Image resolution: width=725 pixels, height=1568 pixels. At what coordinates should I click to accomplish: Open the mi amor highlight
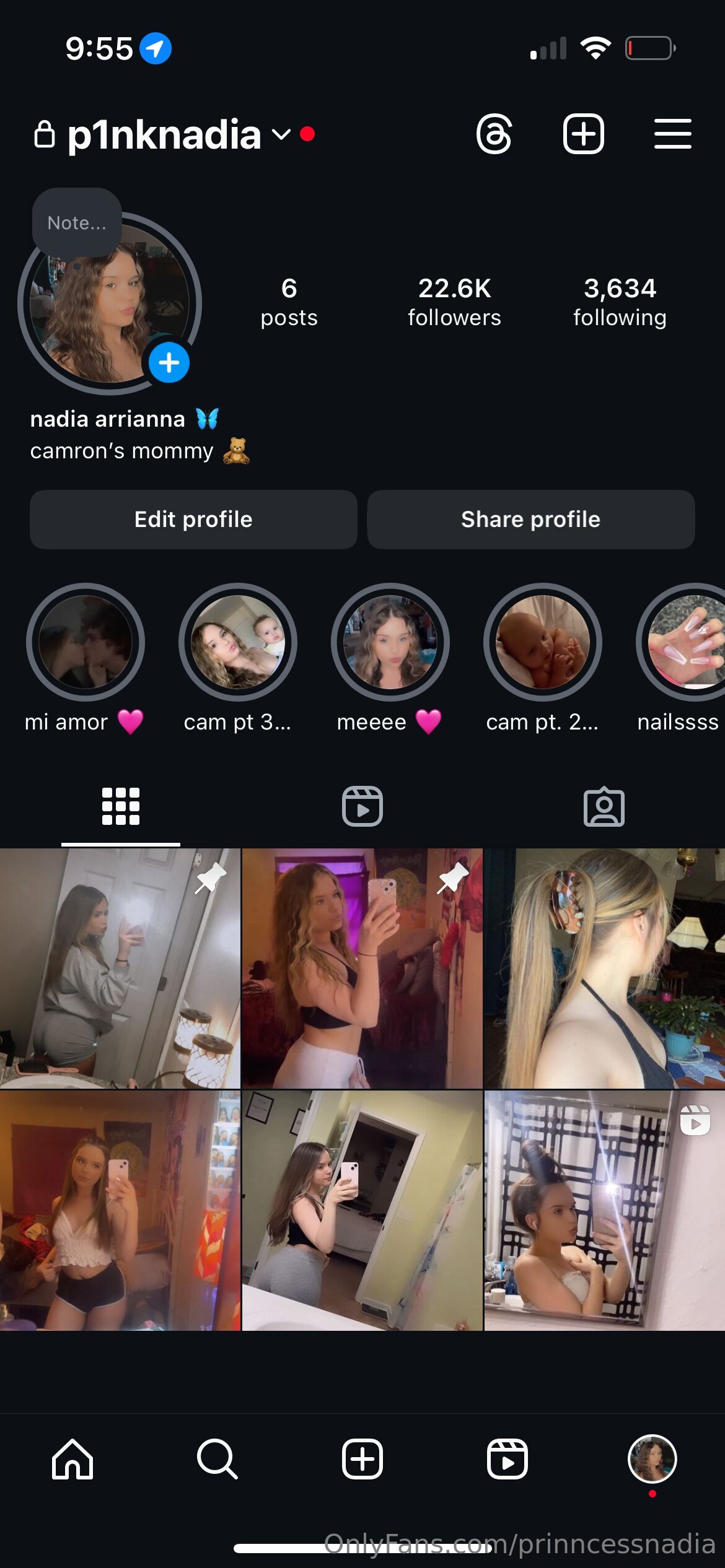[x=85, y=642]
